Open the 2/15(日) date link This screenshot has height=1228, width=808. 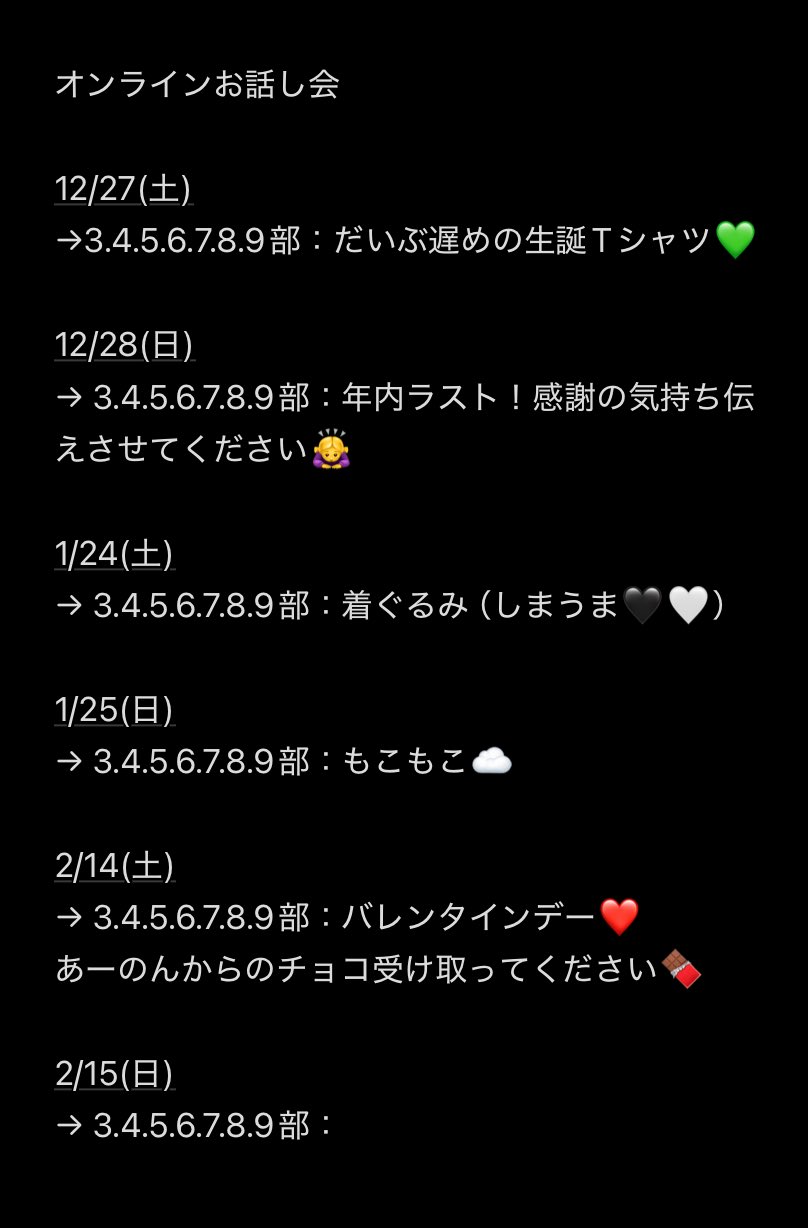point(114,1073)
